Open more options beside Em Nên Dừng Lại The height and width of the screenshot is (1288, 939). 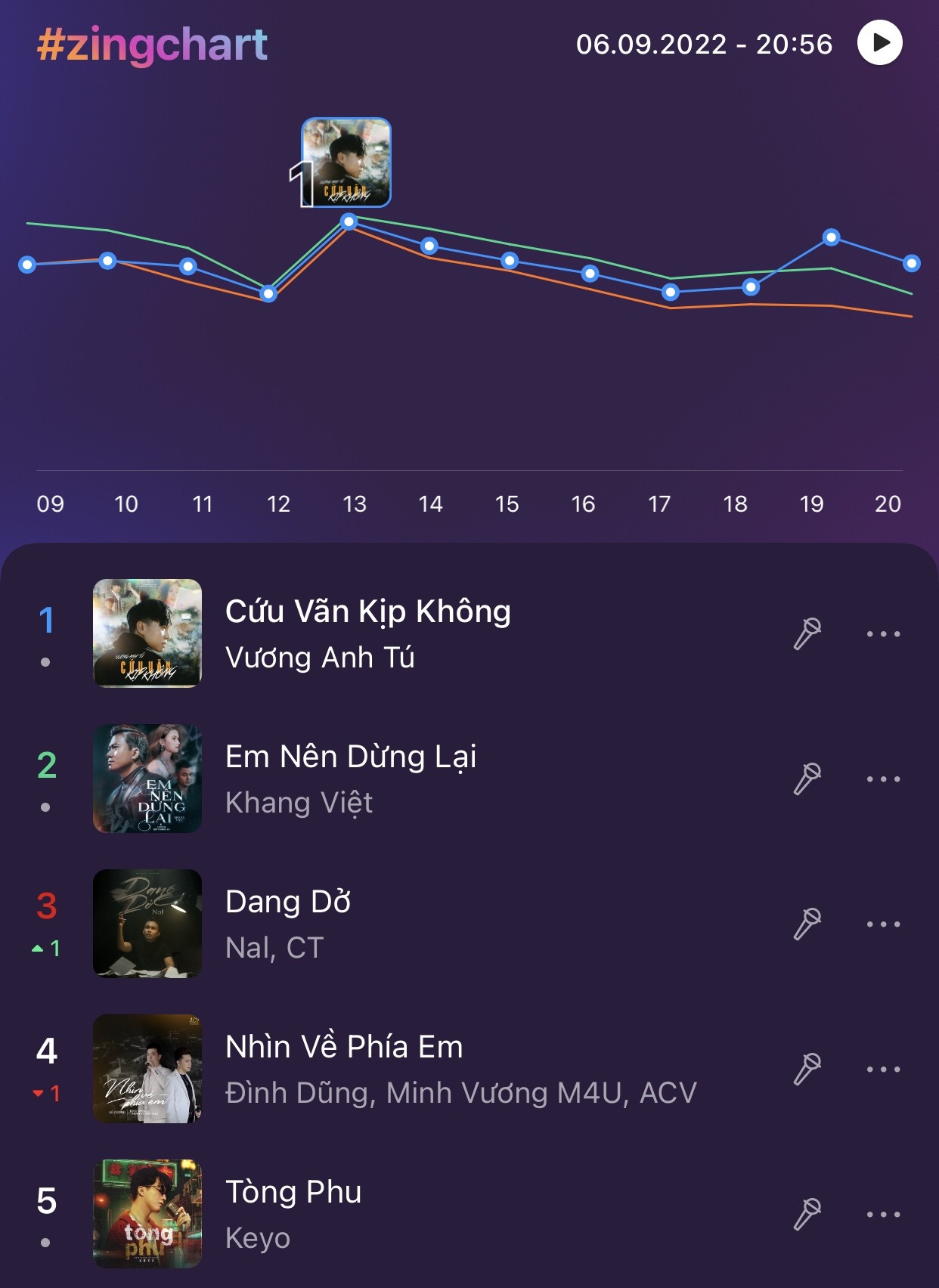pyautogui.click(x=883, y=778)
